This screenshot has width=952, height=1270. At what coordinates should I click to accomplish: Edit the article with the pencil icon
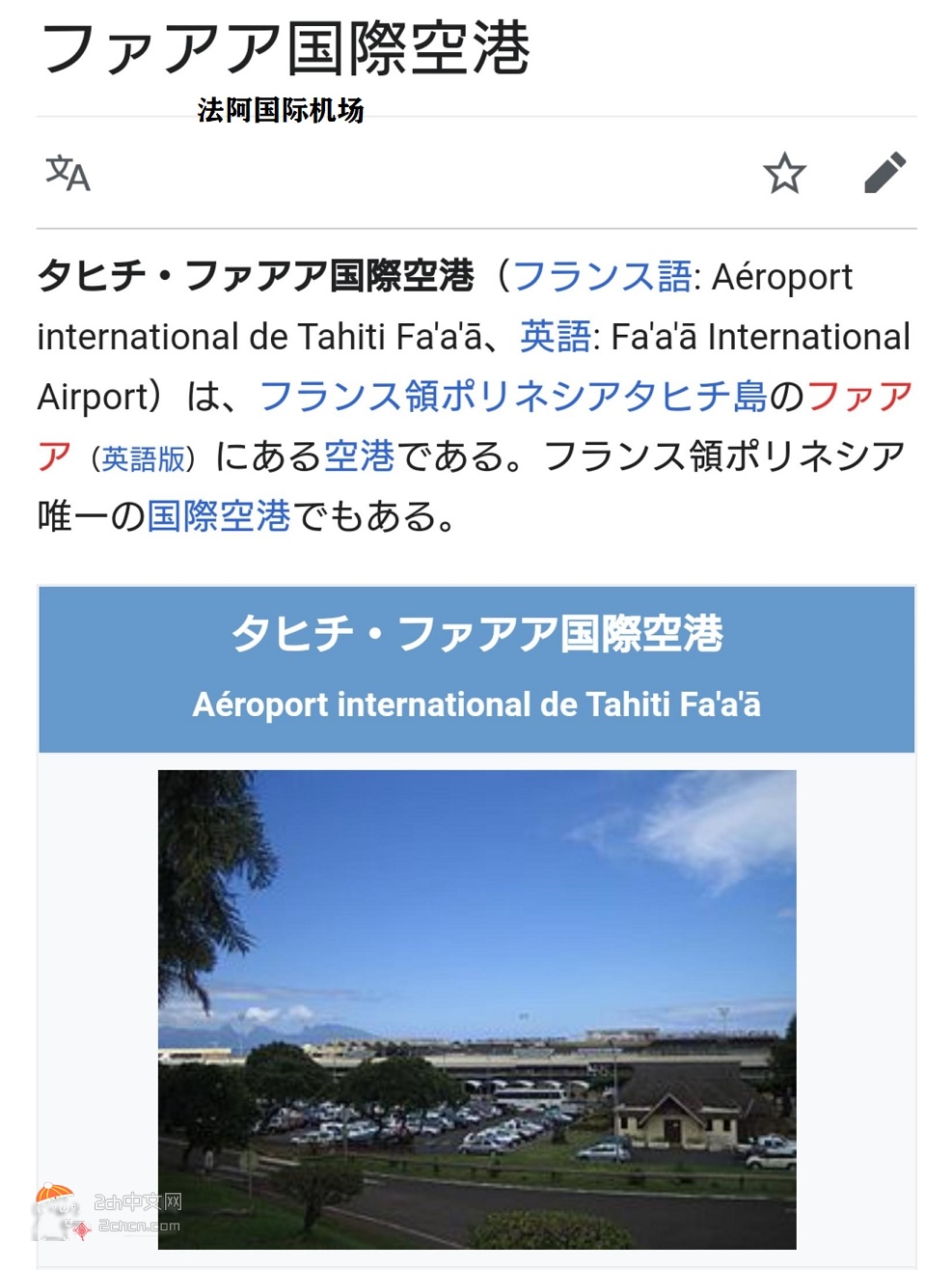[x=884, y=174]
